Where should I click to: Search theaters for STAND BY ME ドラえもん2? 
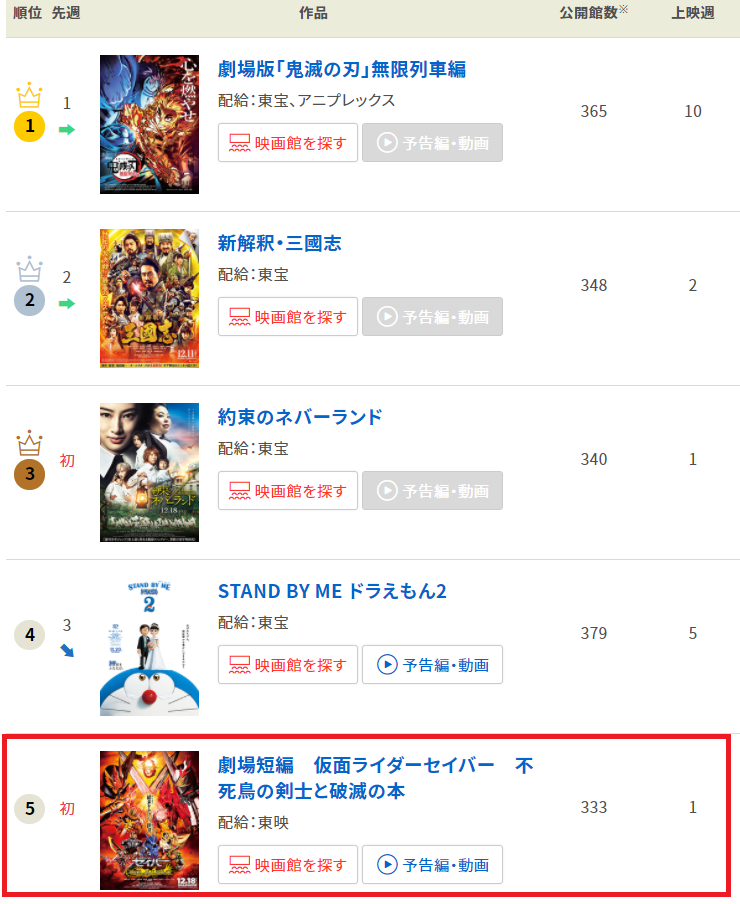point(288,665)
